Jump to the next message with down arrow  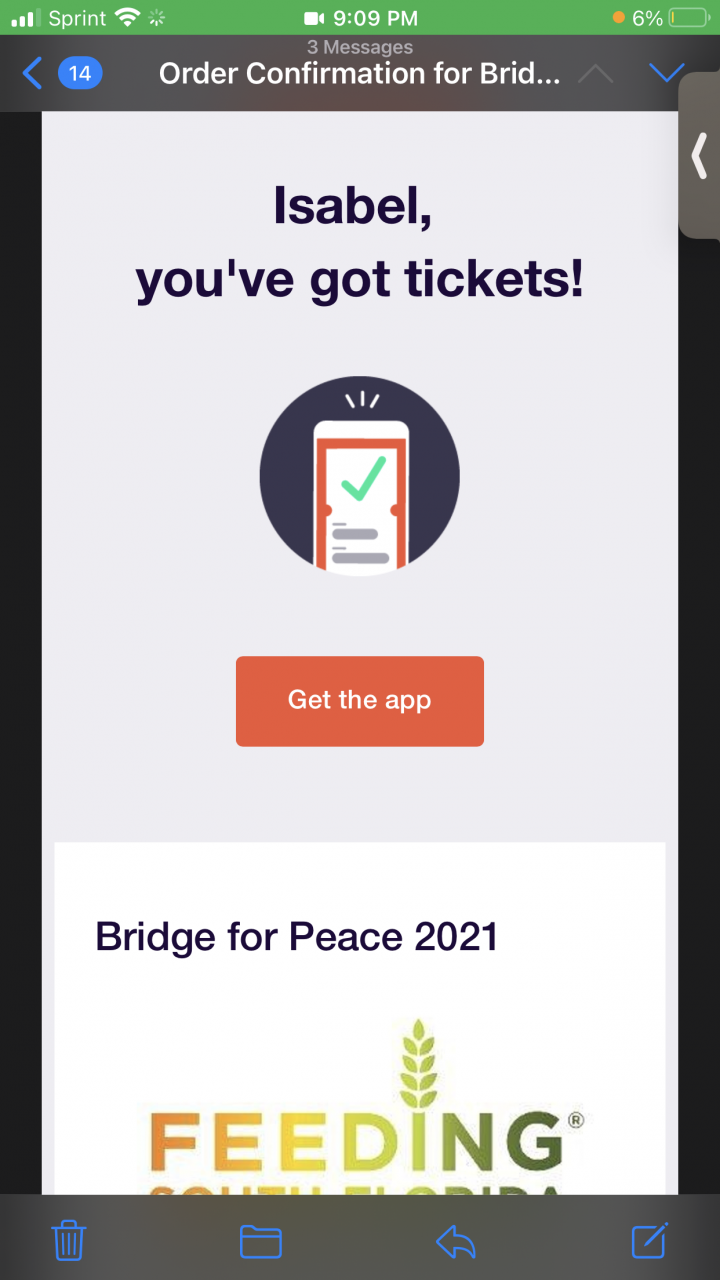666,73
